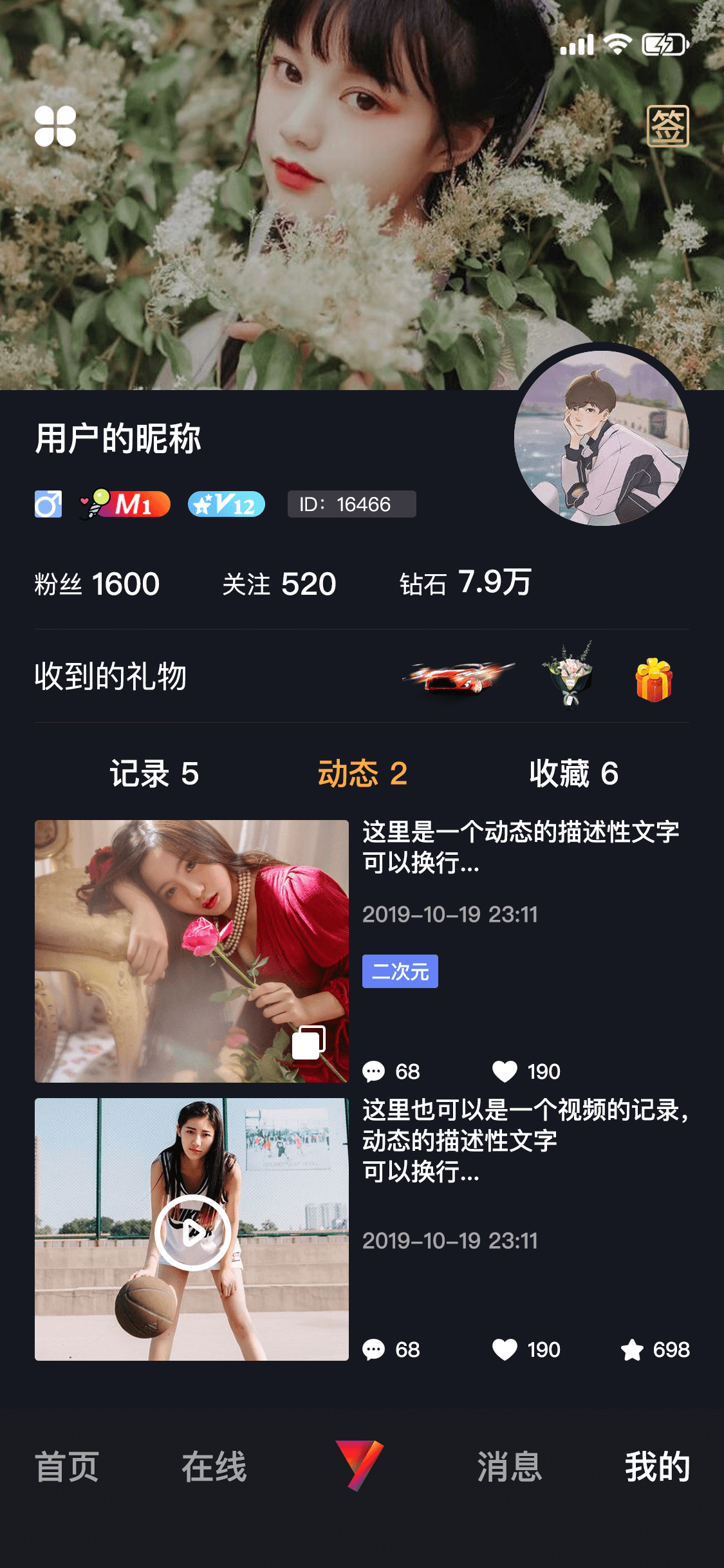Select the 动态 2 tab

(362, 773)
